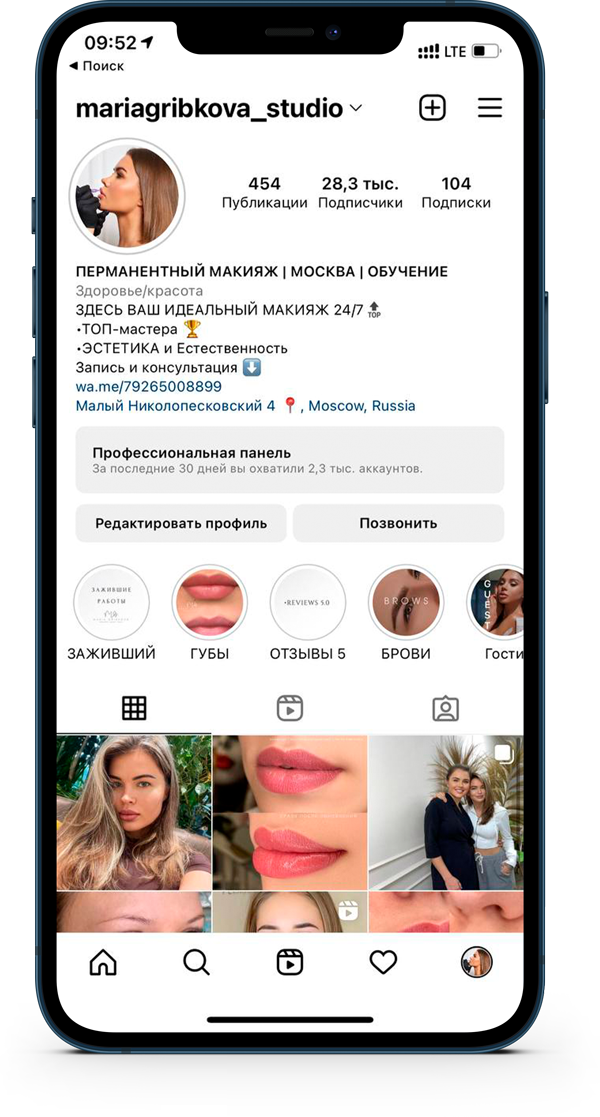Screen dimensions: 600x1117
Task: Open the ОТЗЫВЫ 5 story highlight
Action: point(308,602)
